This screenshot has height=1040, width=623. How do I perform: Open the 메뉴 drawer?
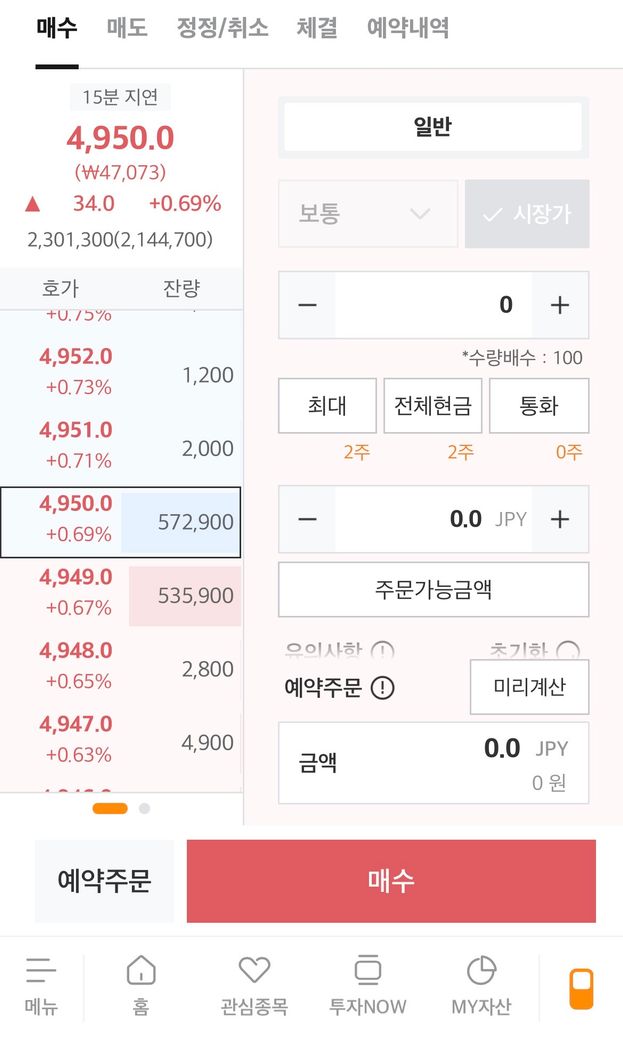tap(41, 986)
